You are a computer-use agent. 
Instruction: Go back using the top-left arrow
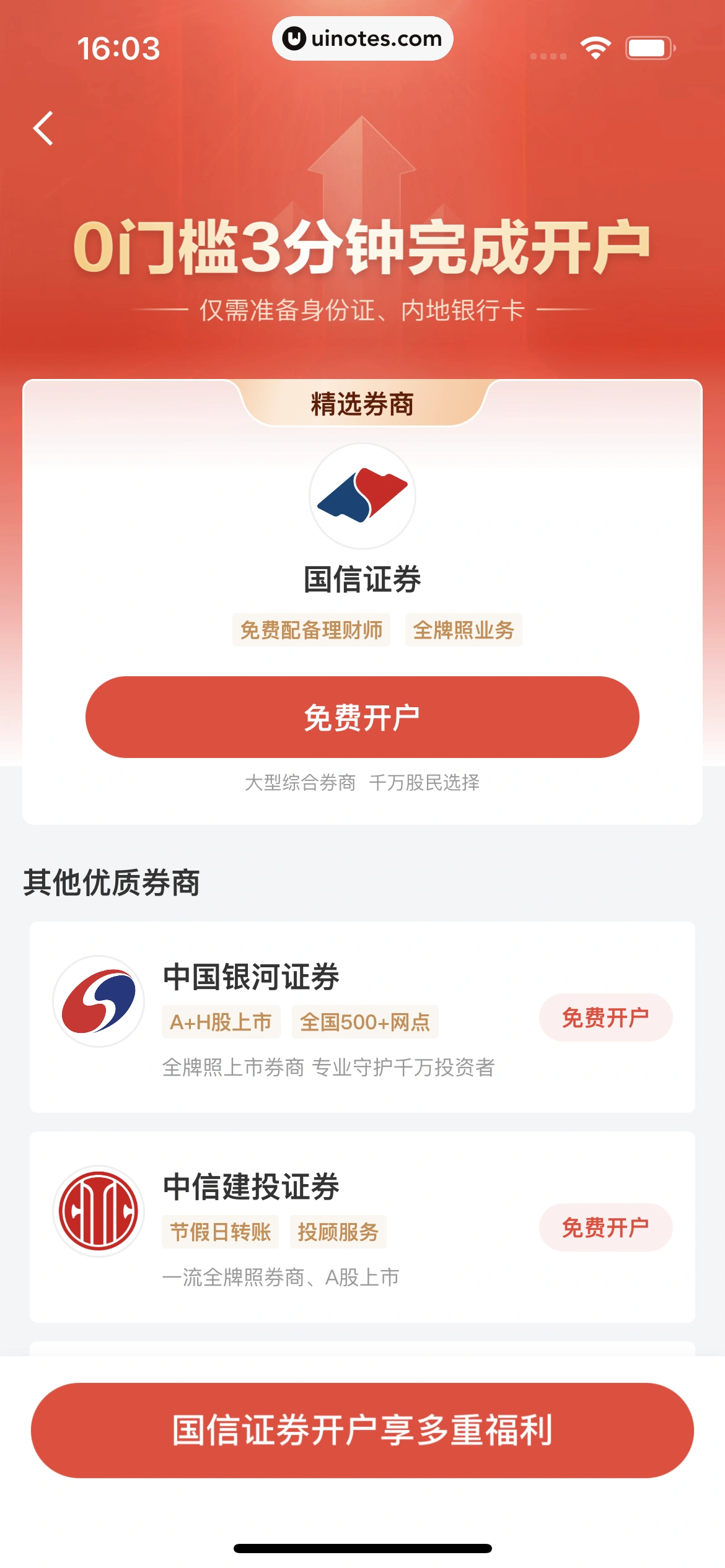[x=43, y=129]
